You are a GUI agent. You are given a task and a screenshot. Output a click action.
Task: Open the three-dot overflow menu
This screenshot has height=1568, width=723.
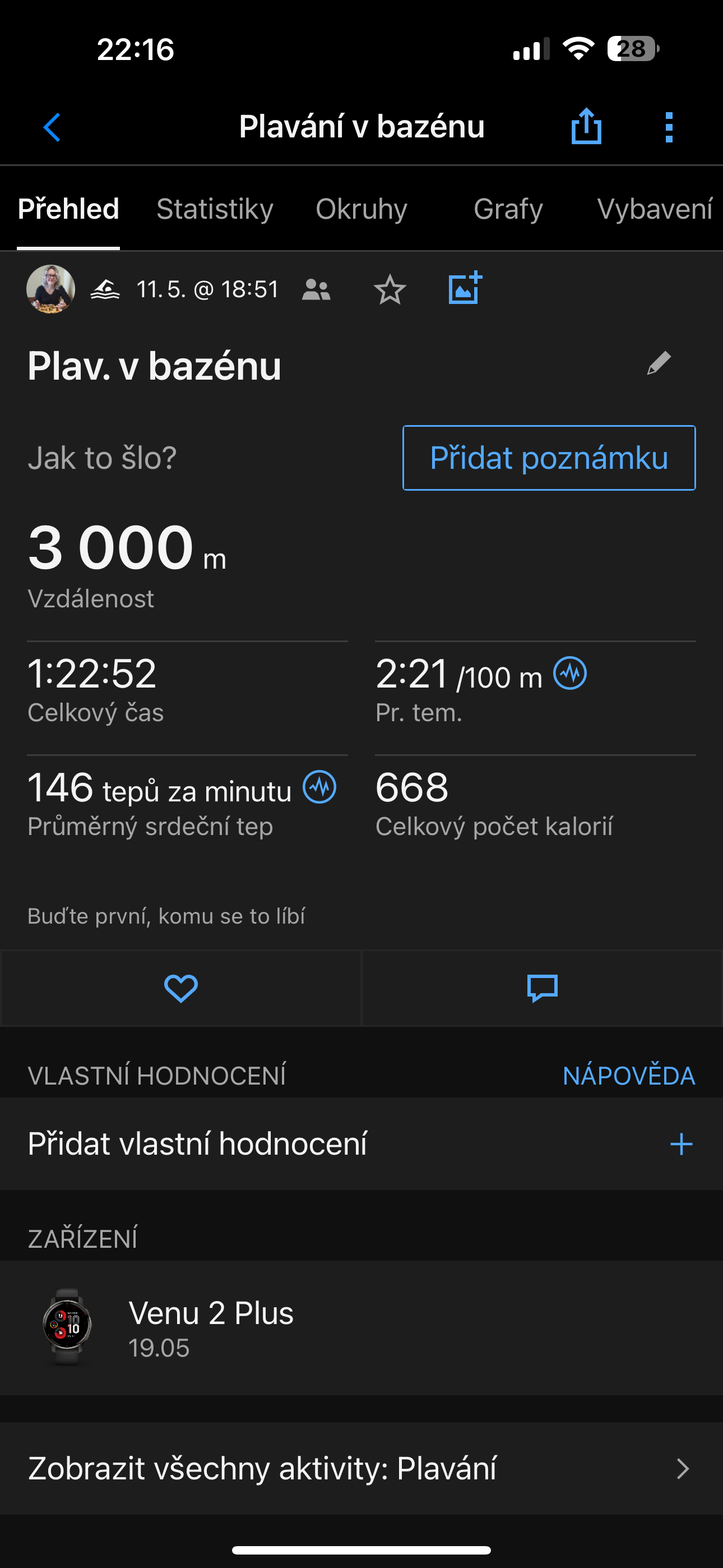click(669, 127)
